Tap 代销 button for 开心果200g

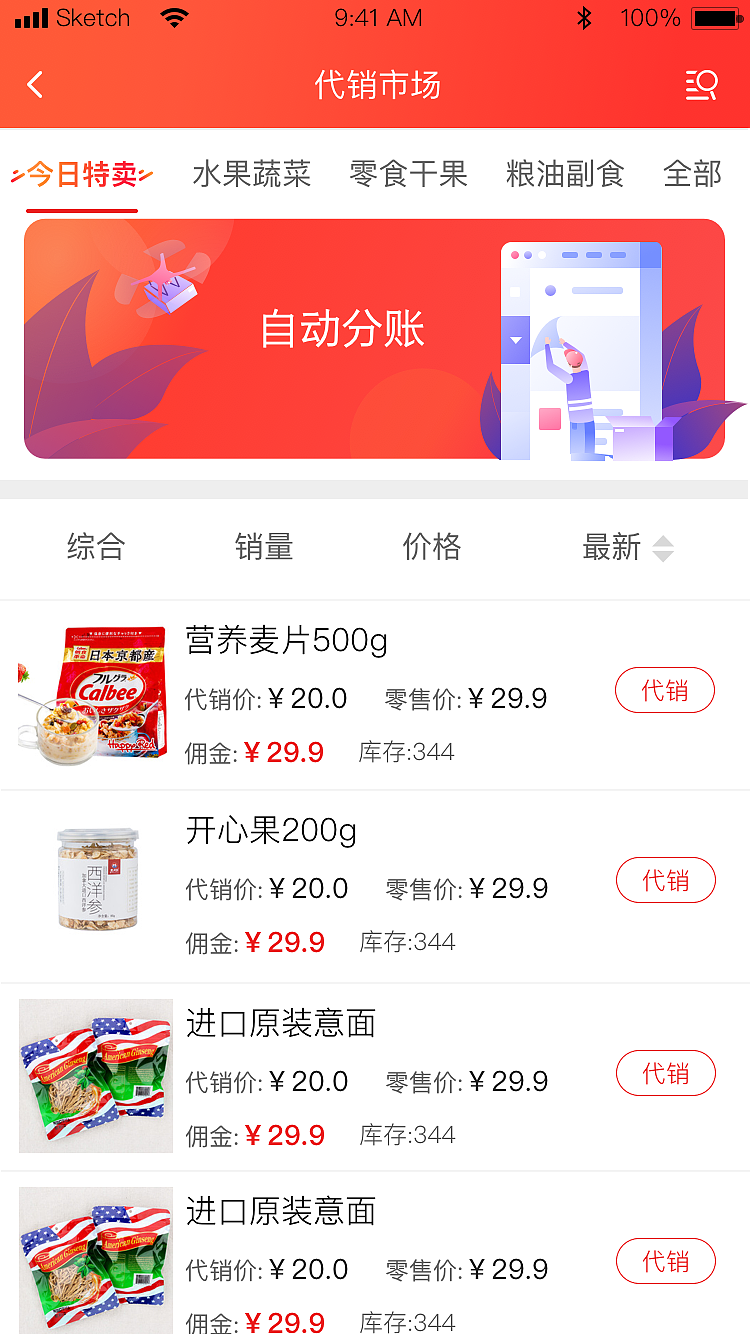tap(665, 880)
